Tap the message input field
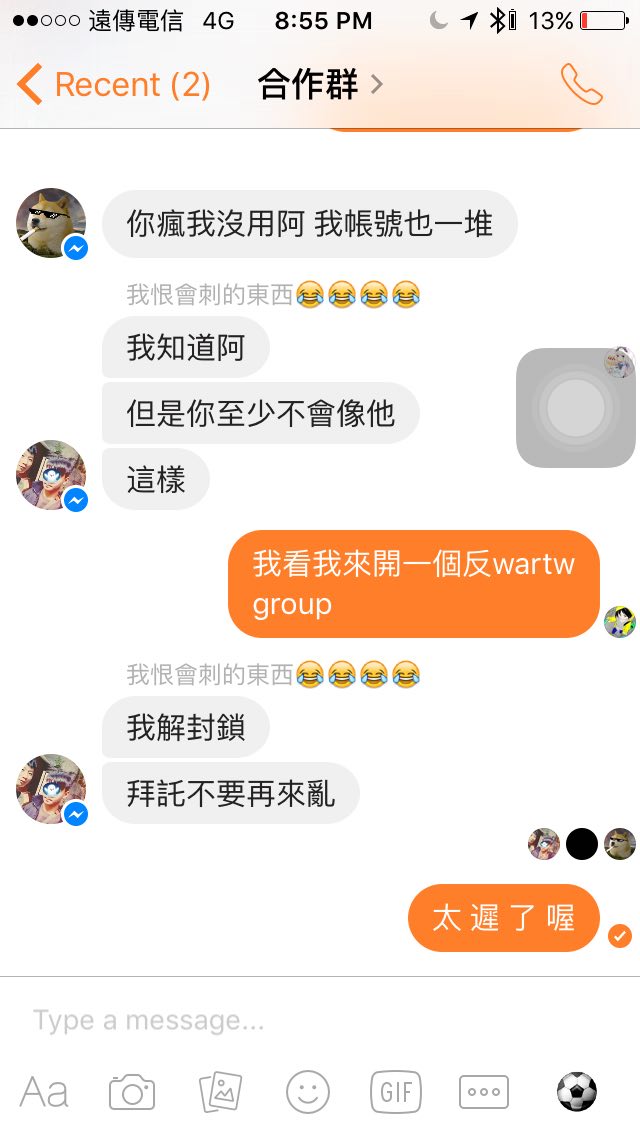The image size is (640, 1136). [300, 1020]
